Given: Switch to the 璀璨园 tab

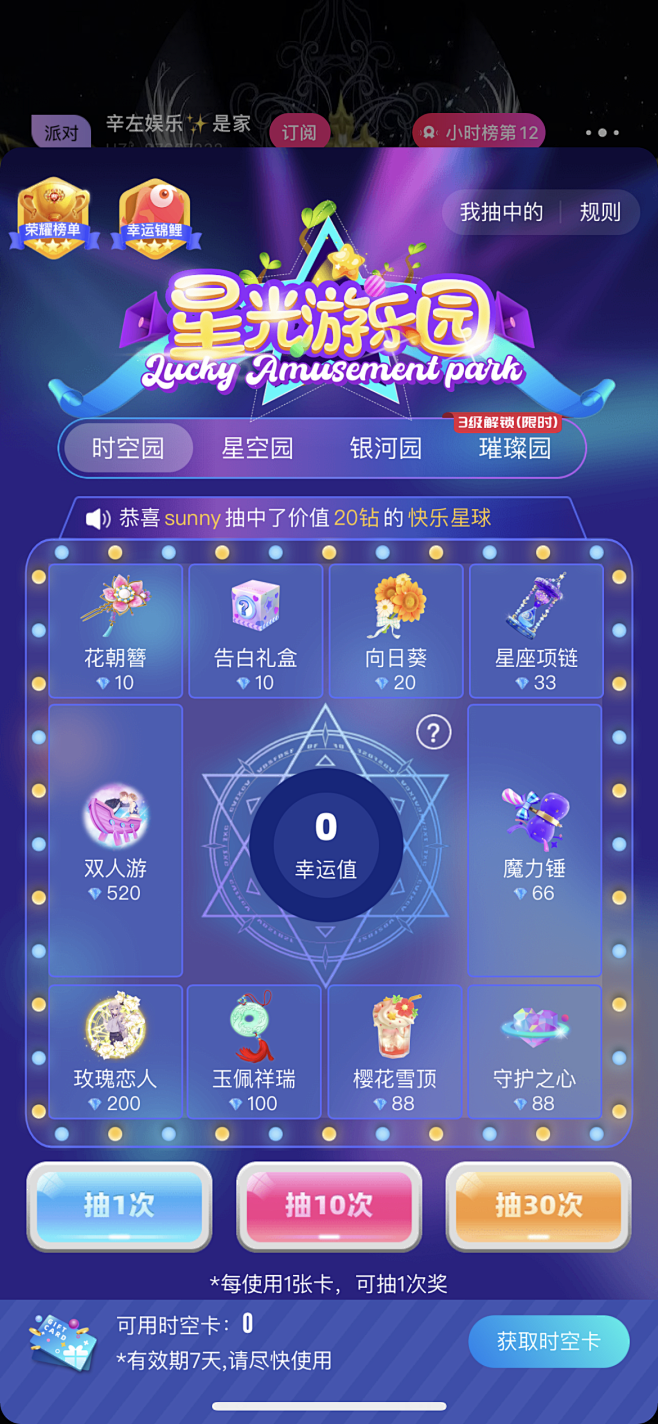Looking at the screenshot, I should tap(515, 448).
